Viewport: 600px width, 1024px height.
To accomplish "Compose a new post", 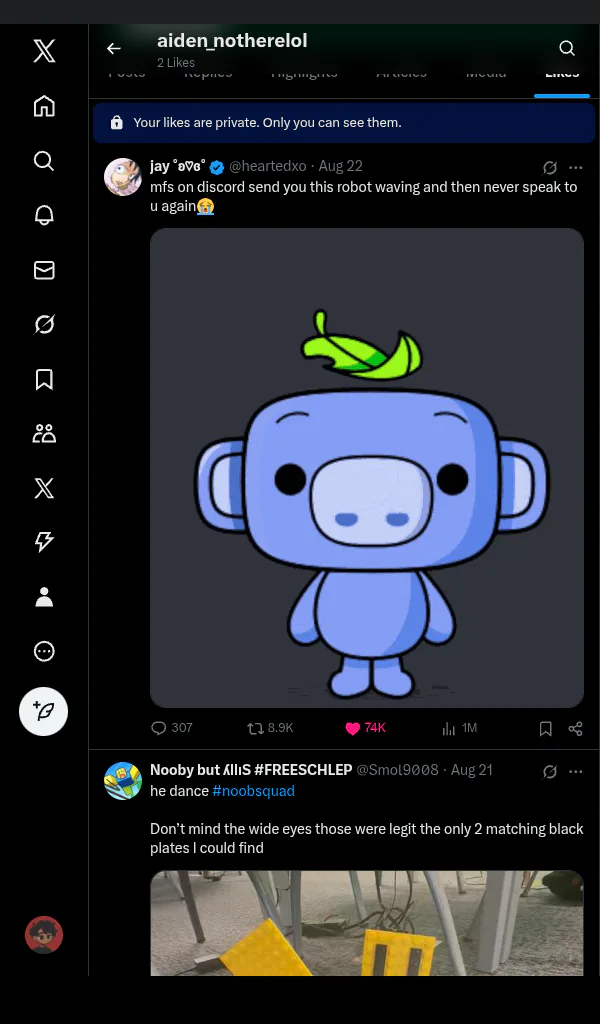I will tap(44, 711).
